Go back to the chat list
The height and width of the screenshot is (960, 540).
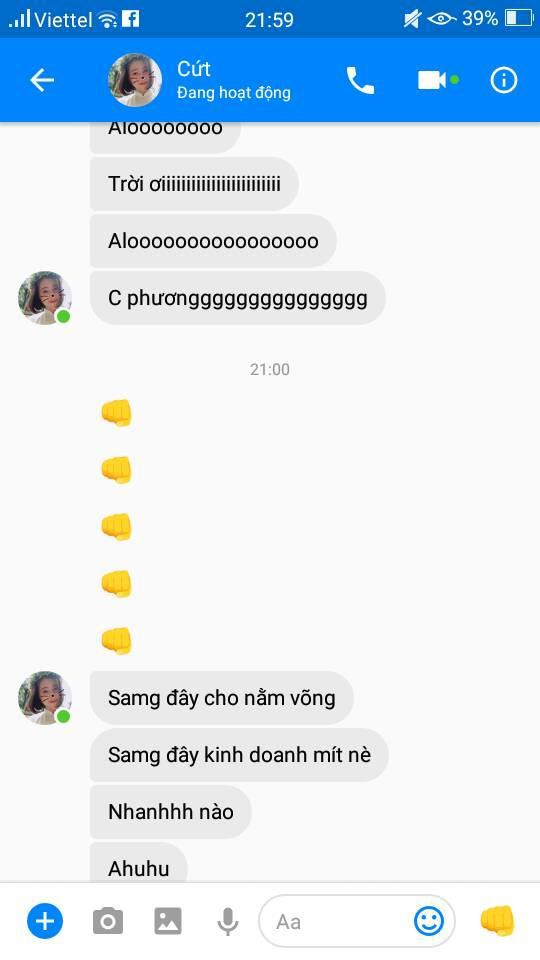click(x=42, y=80)
